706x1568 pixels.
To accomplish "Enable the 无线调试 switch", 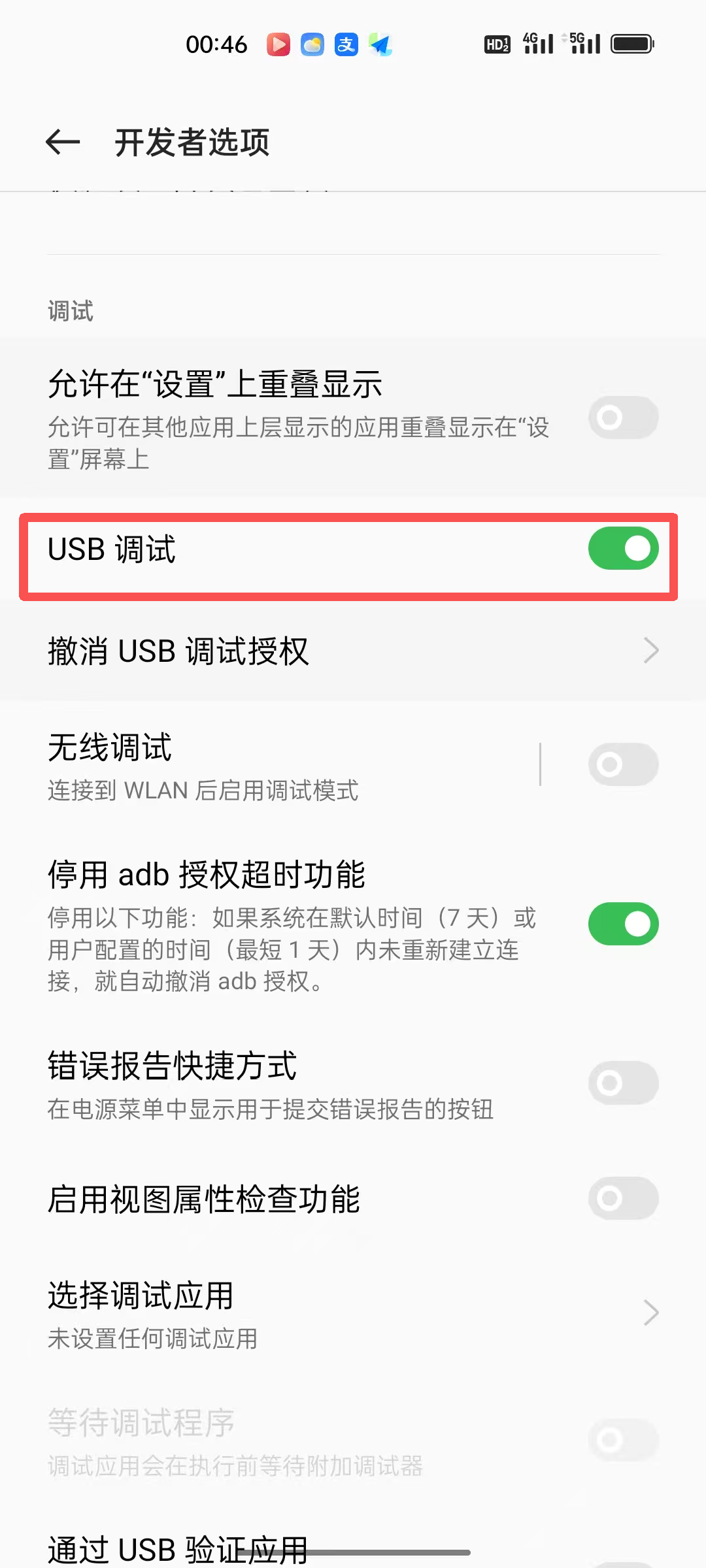I will 622,764.
